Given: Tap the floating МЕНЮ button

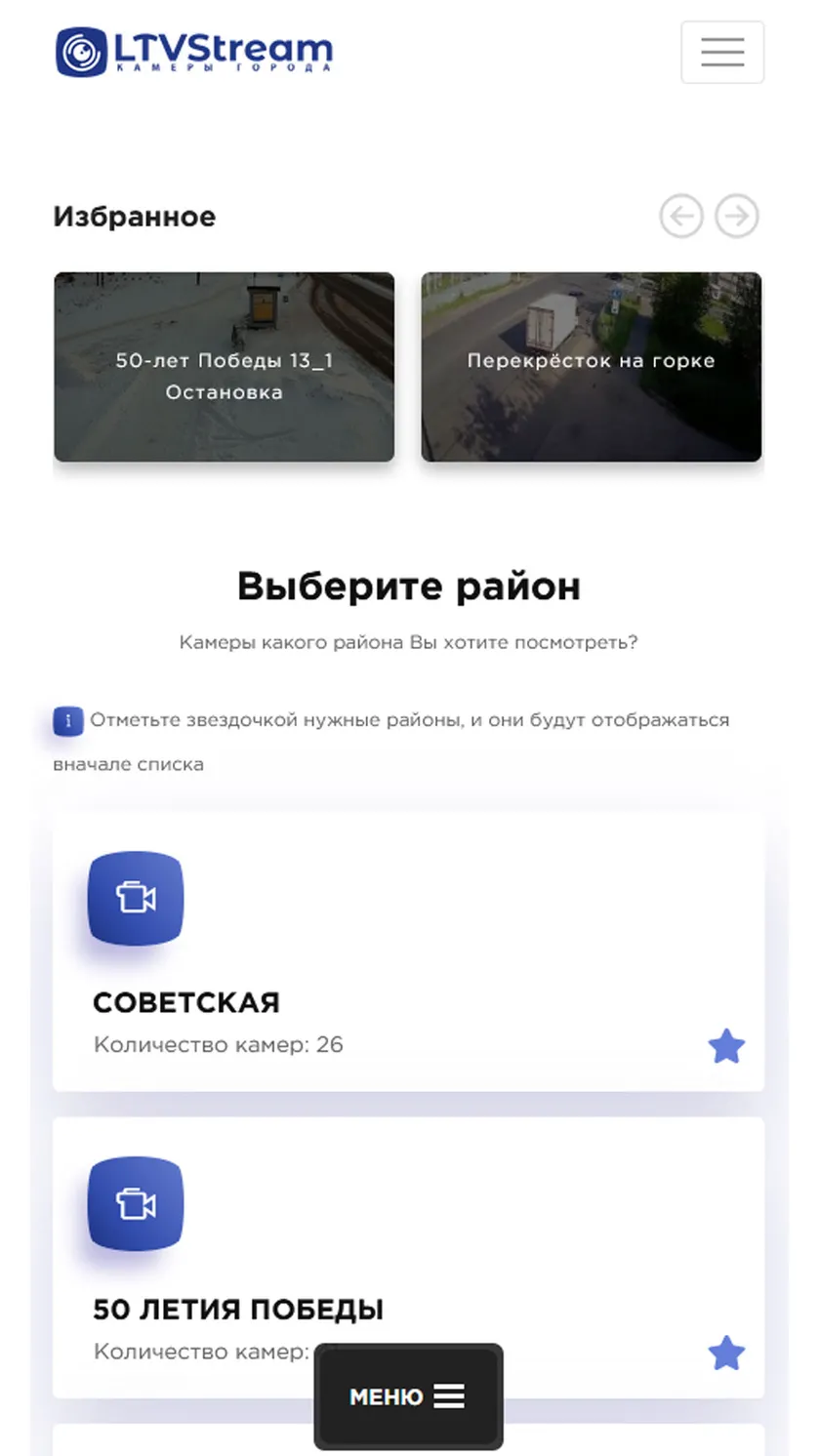Looking at the screenshot, I should [x=408, y=1396].
